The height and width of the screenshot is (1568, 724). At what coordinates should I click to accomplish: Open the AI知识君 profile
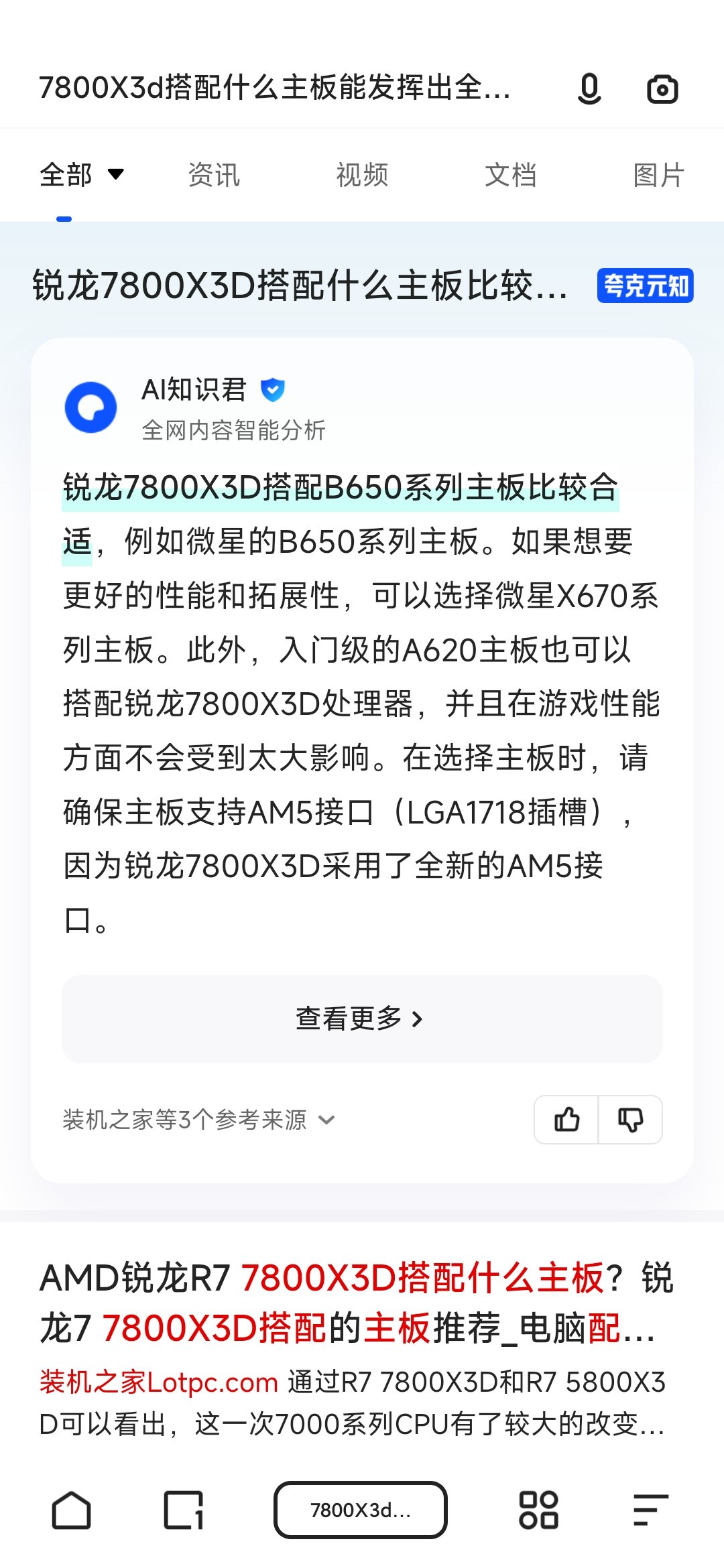(x=194, y=390)
